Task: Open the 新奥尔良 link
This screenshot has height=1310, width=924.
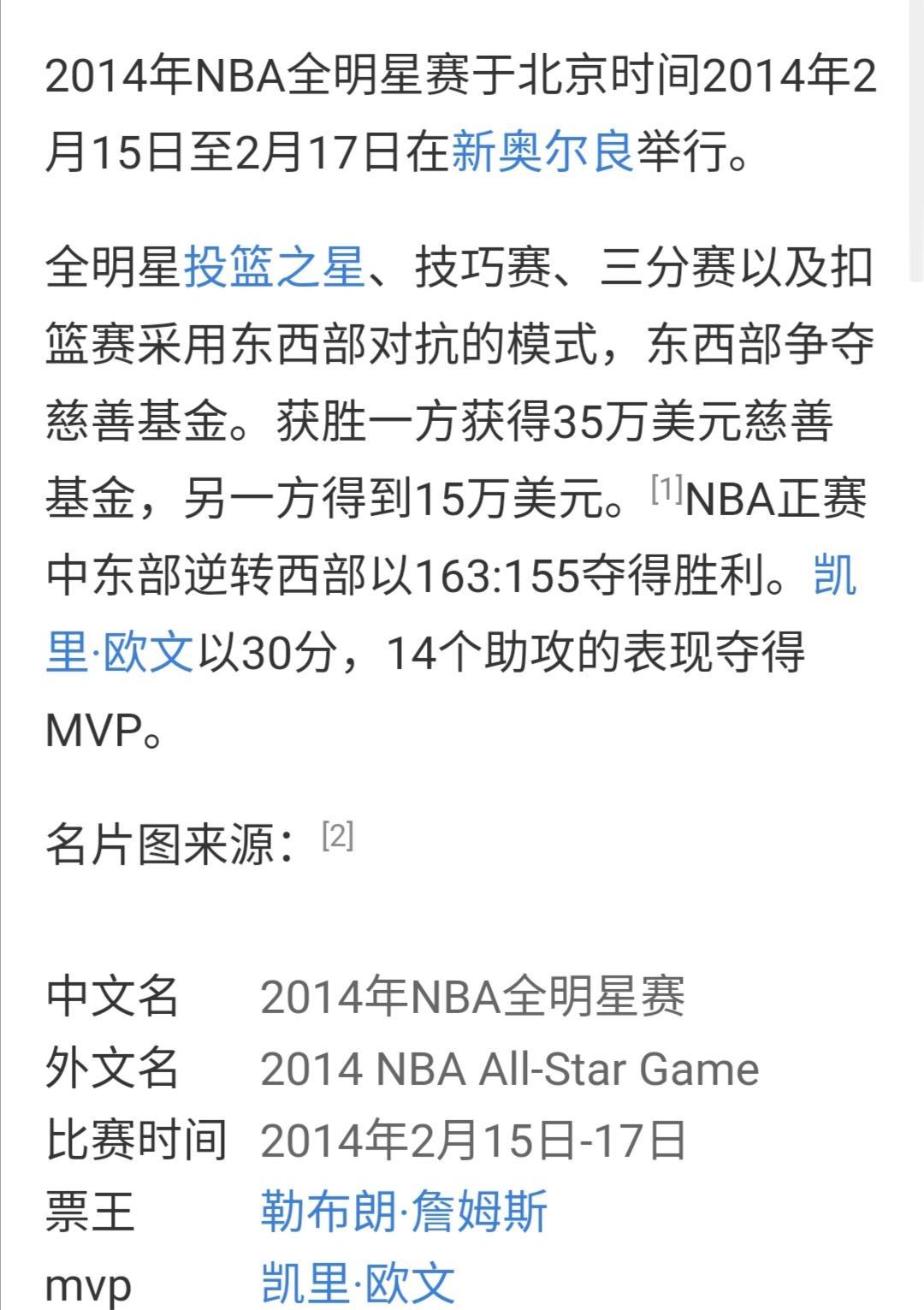Action: 542,153
